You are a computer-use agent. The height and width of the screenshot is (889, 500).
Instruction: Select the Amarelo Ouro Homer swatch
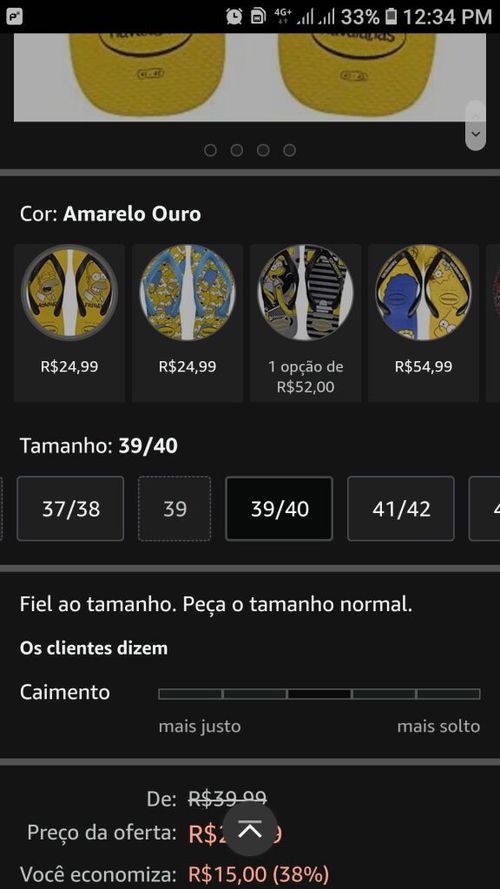69,323
